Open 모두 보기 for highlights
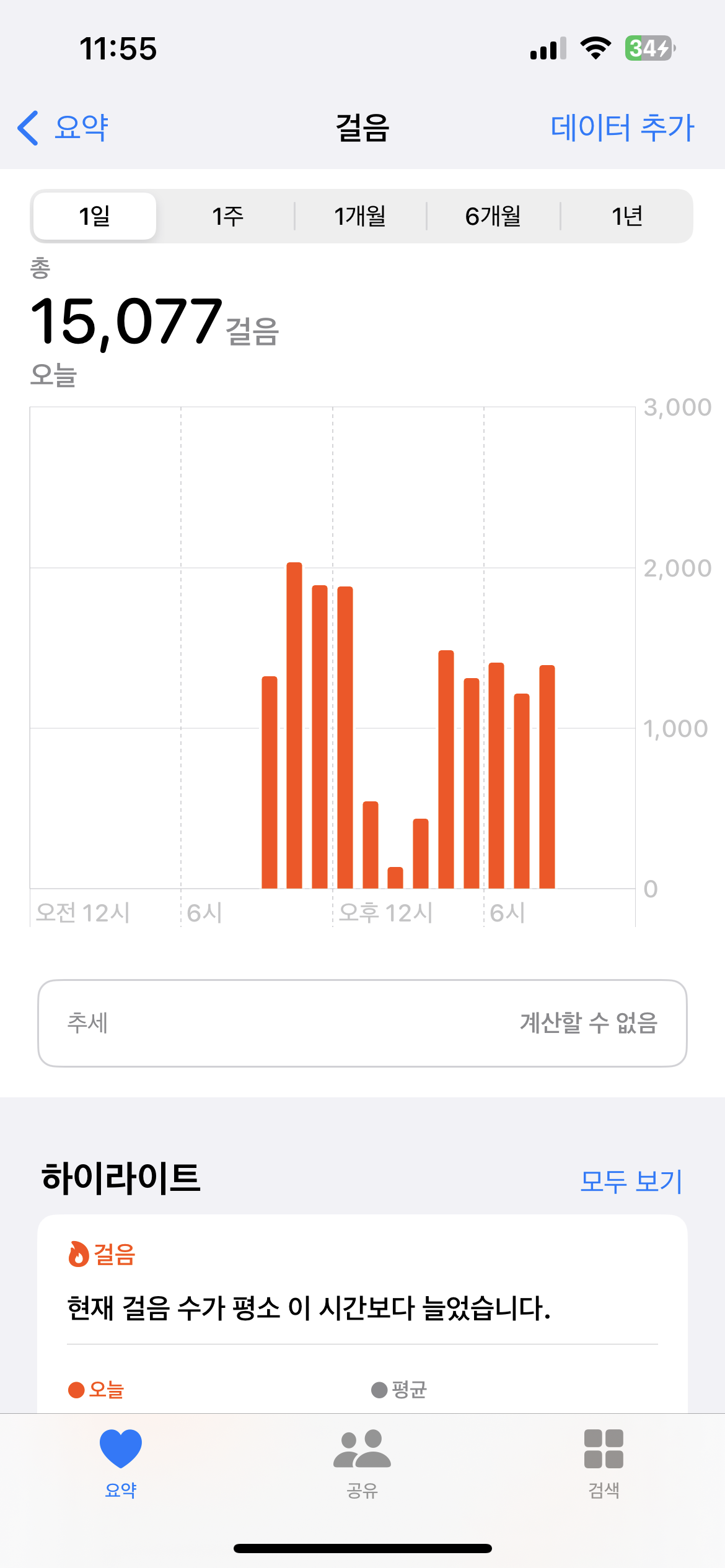 coord(631,1182)
